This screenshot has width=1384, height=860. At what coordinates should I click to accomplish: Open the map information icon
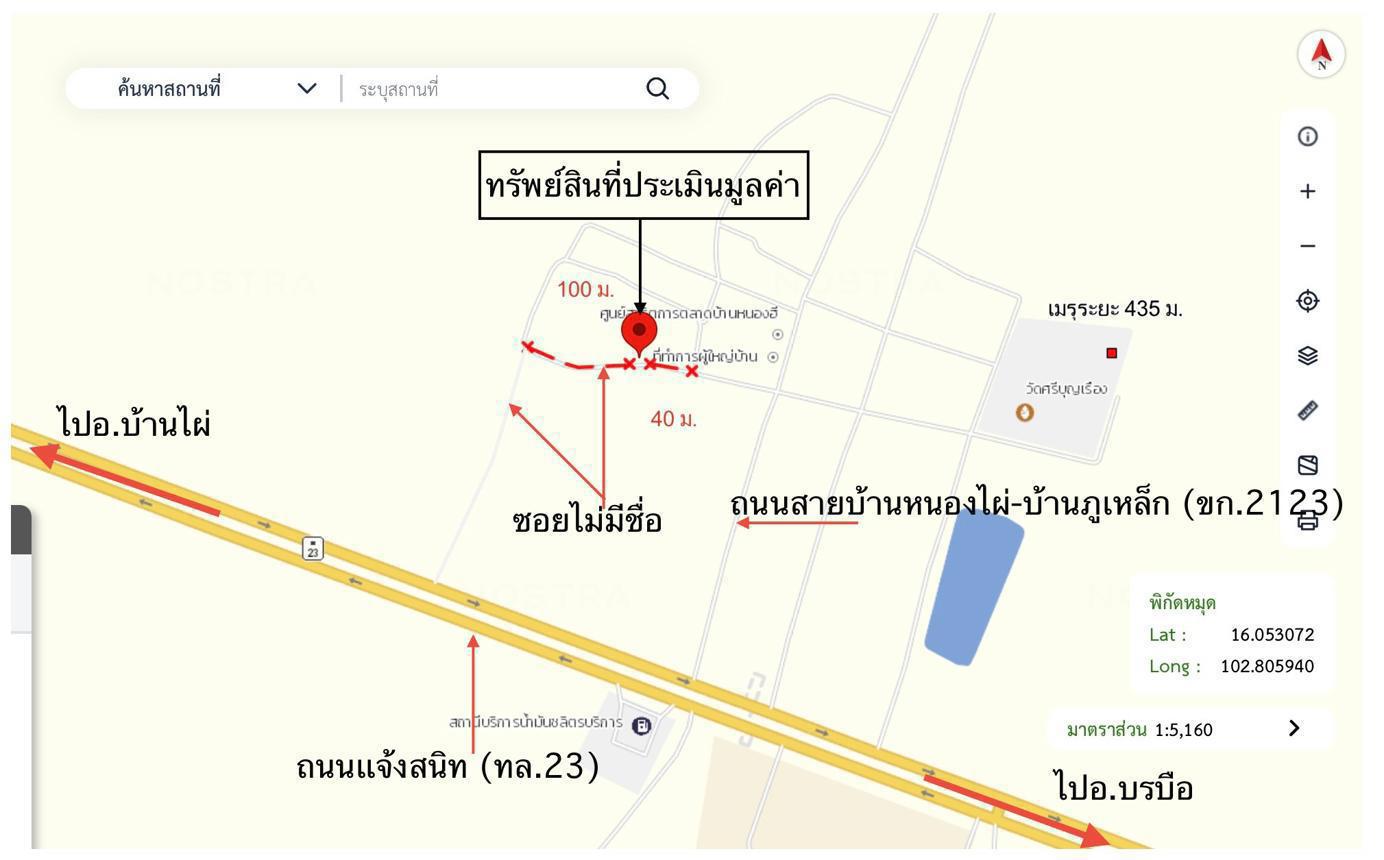[x=1307, y=136]
